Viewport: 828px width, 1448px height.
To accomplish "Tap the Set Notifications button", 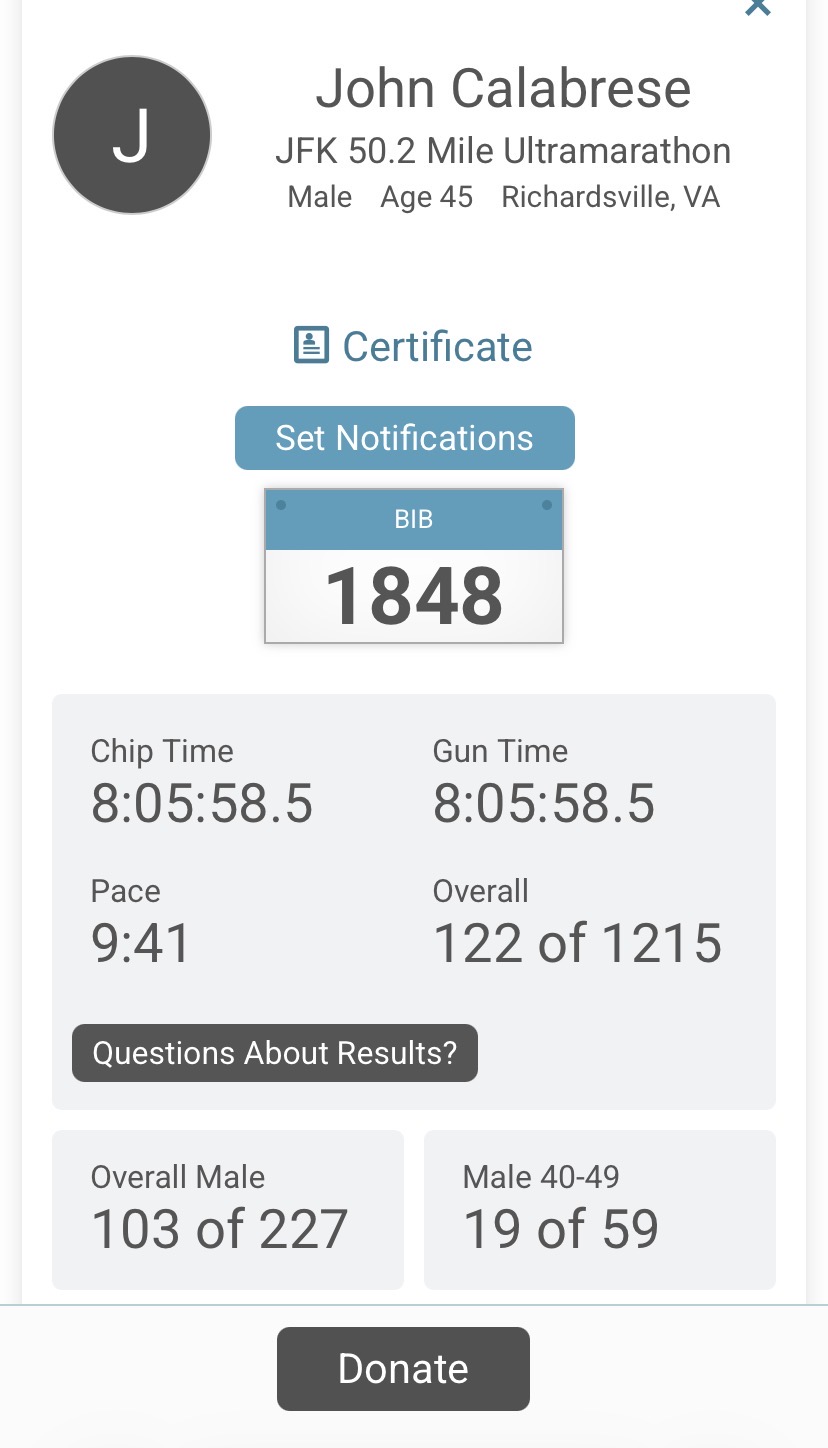I will pyautogui.click(x=404, y=438).
